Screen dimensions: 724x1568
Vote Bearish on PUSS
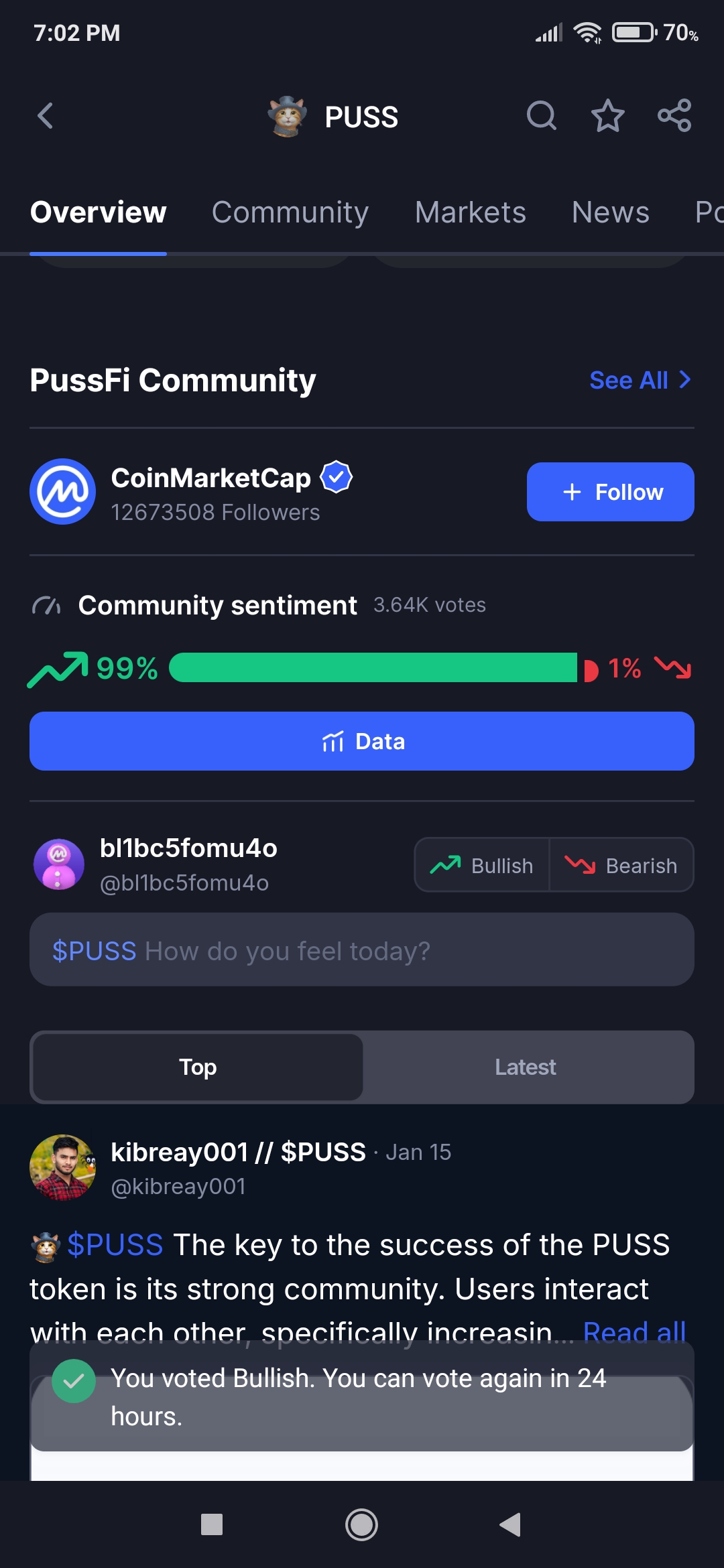[x=621, y=865]
